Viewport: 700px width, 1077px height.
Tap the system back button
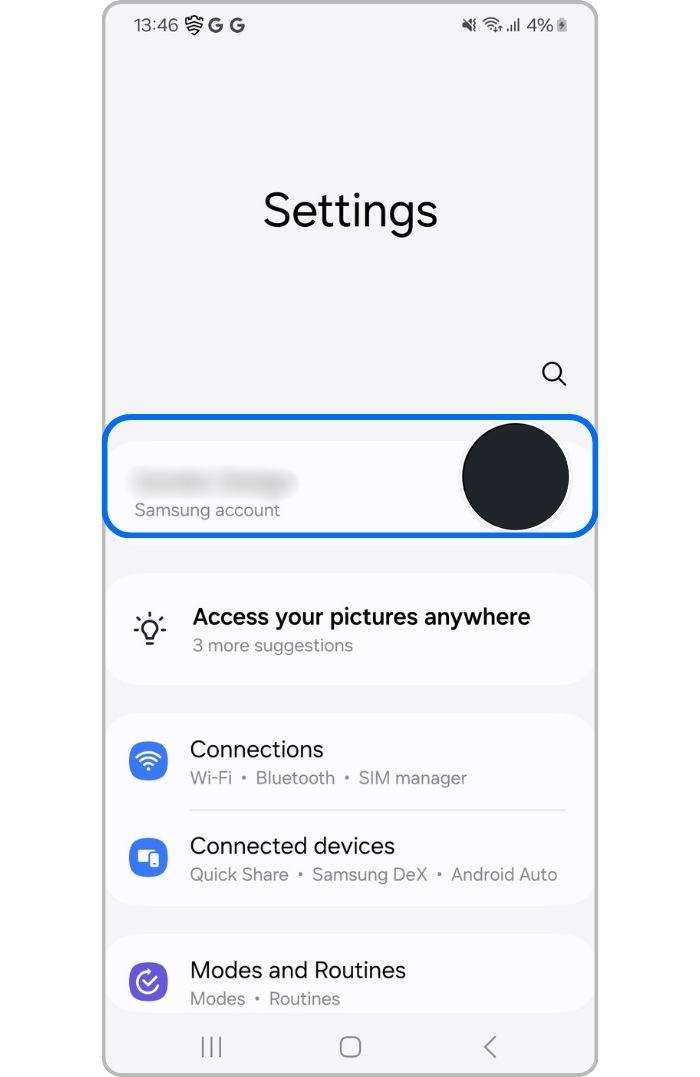tap(490, 1047)
